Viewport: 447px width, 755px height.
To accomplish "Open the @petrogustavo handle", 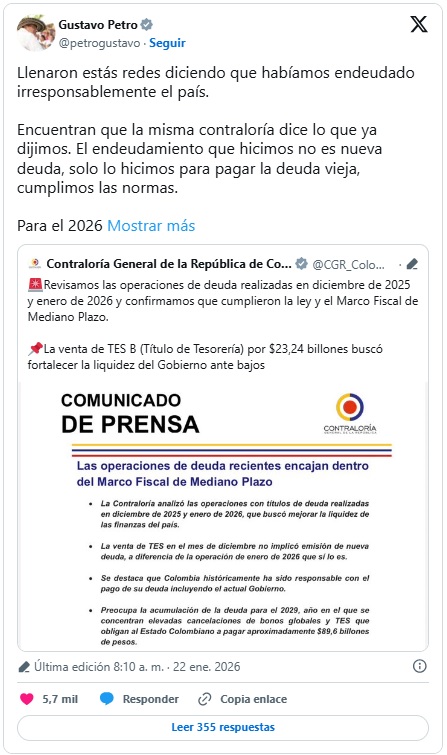I will pos(99,43).
